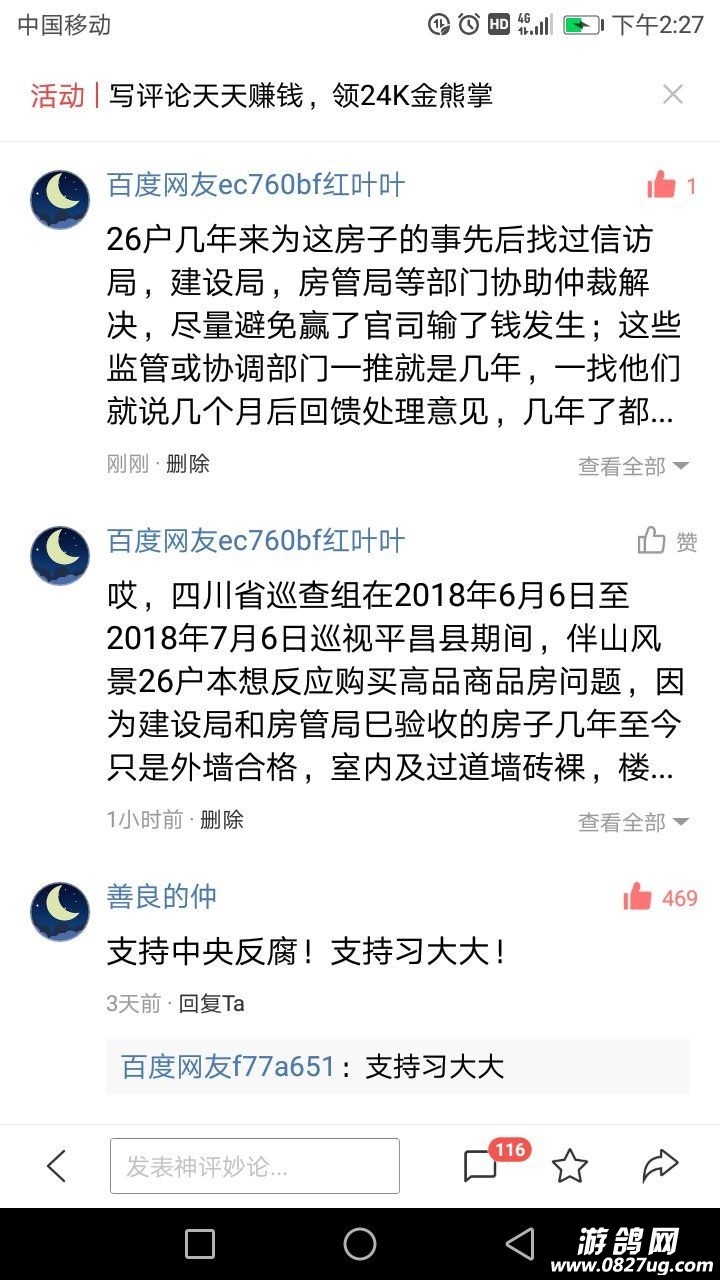Delete the comment posted 刚刚
720x1280 pixels.
(x=188, y=464)
